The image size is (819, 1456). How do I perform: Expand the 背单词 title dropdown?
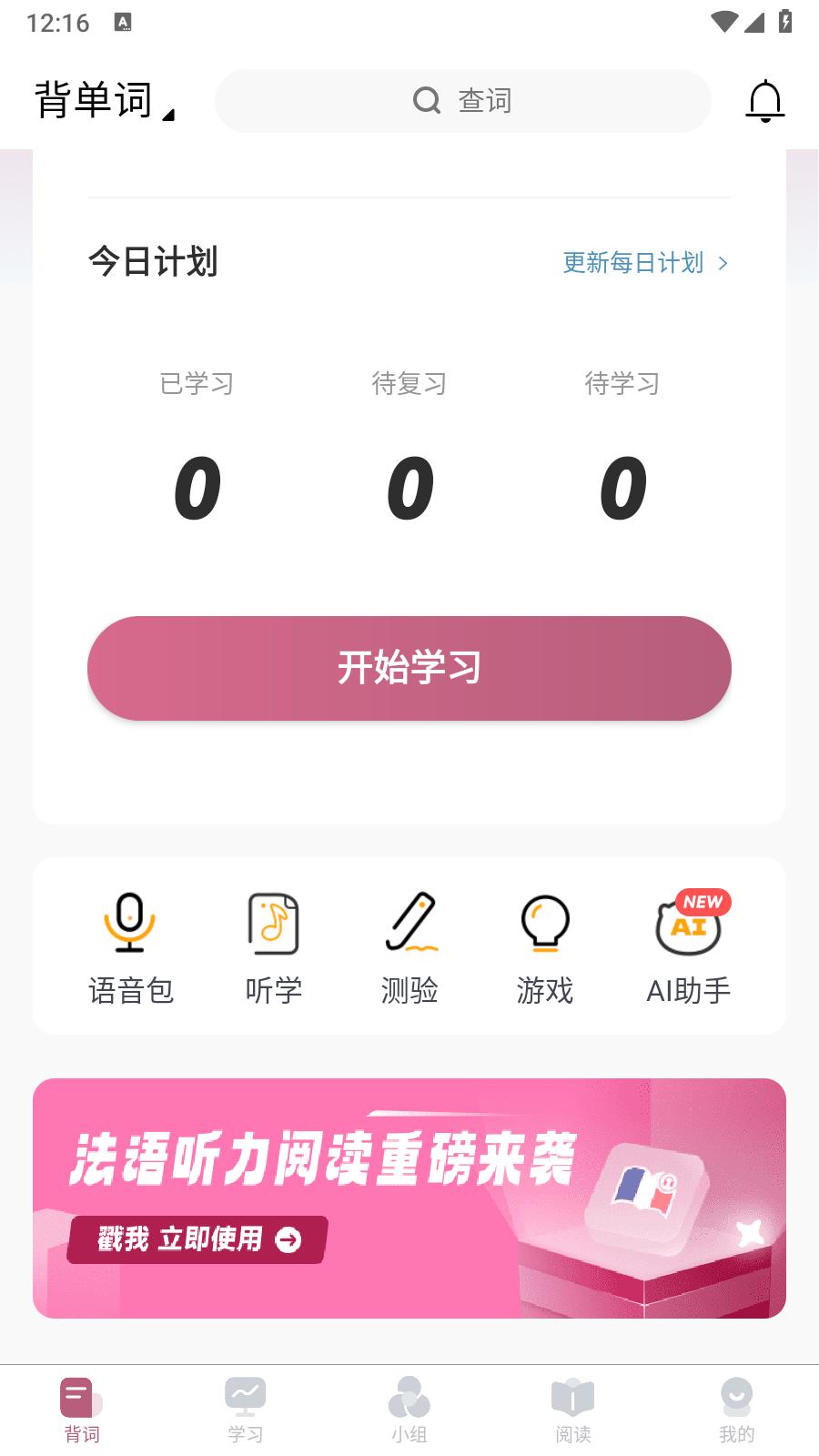coord(100,100)
